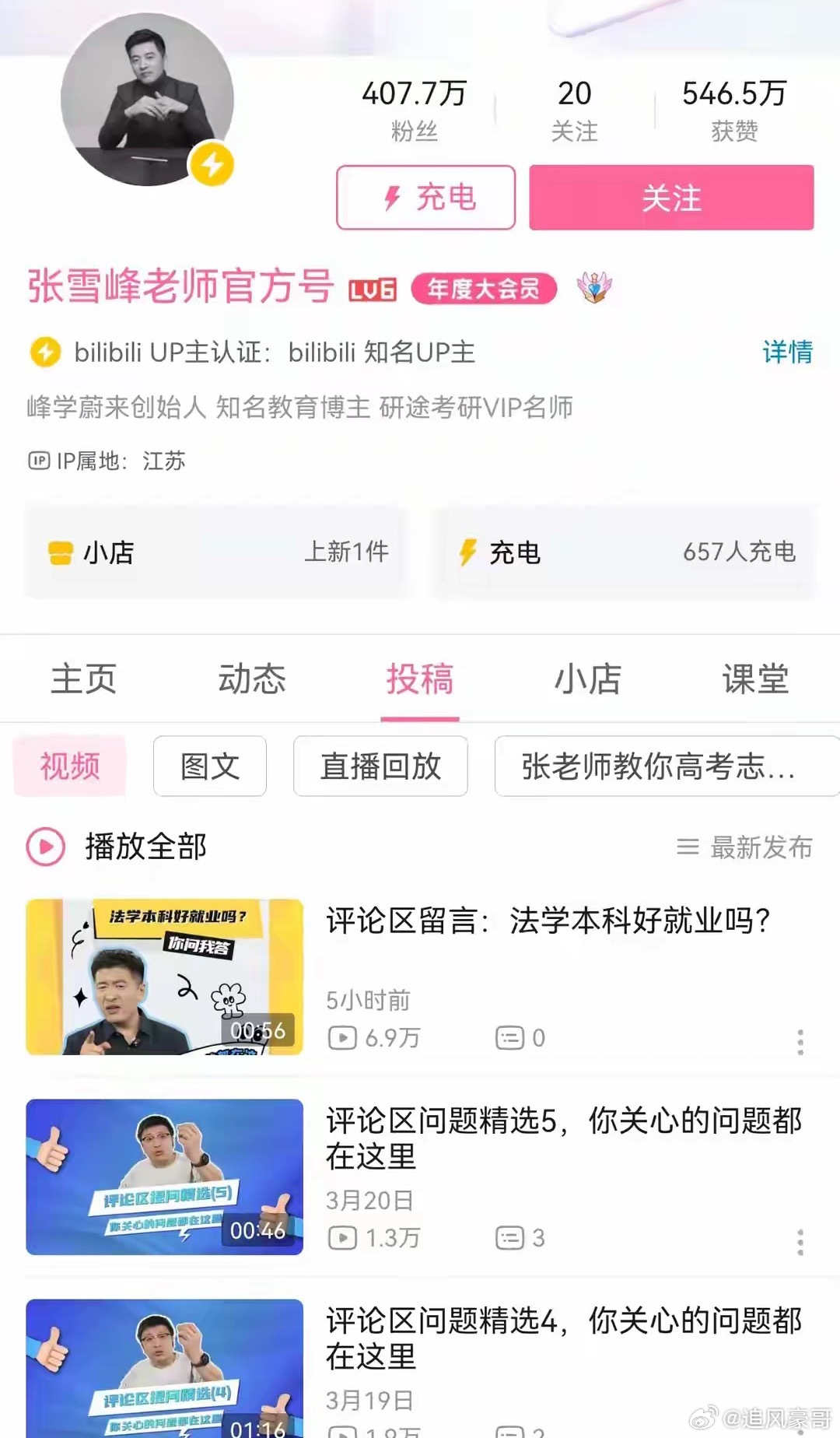Switch to the 主页 tab
Screen dimensions: 840x1438
click(83, 678)
